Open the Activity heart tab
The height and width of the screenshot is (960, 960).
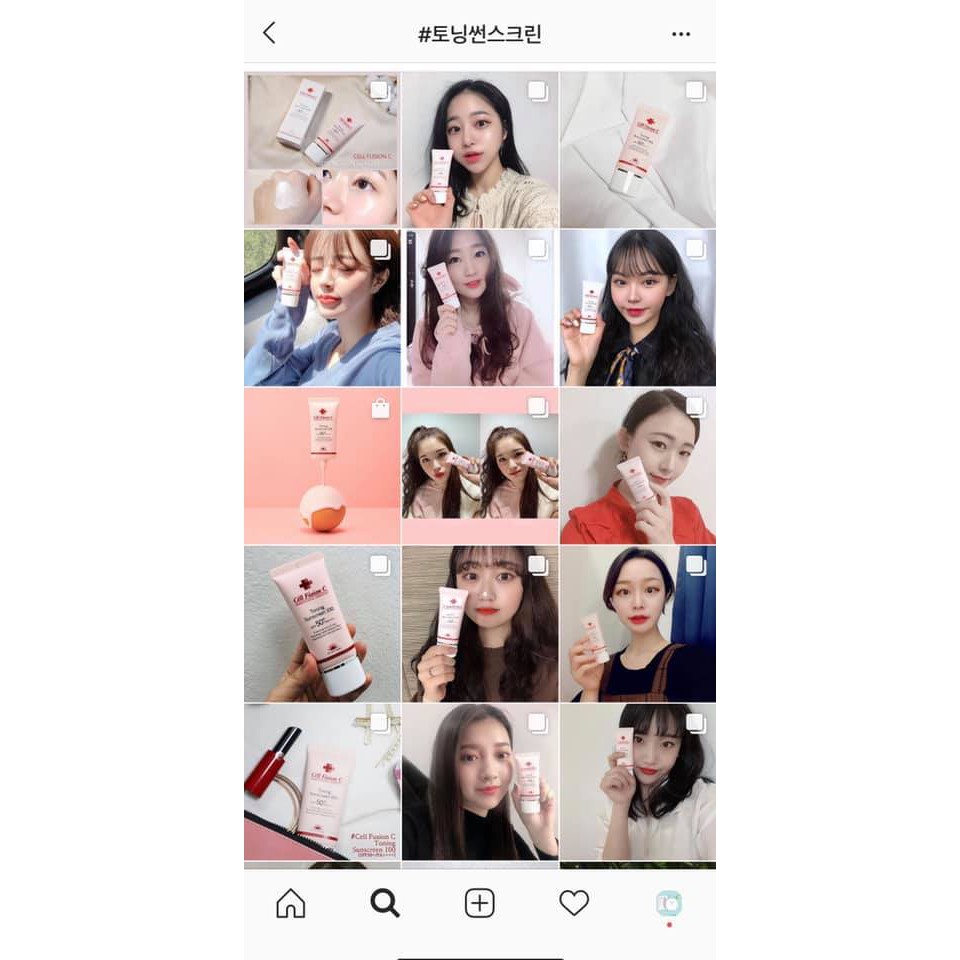574,903
